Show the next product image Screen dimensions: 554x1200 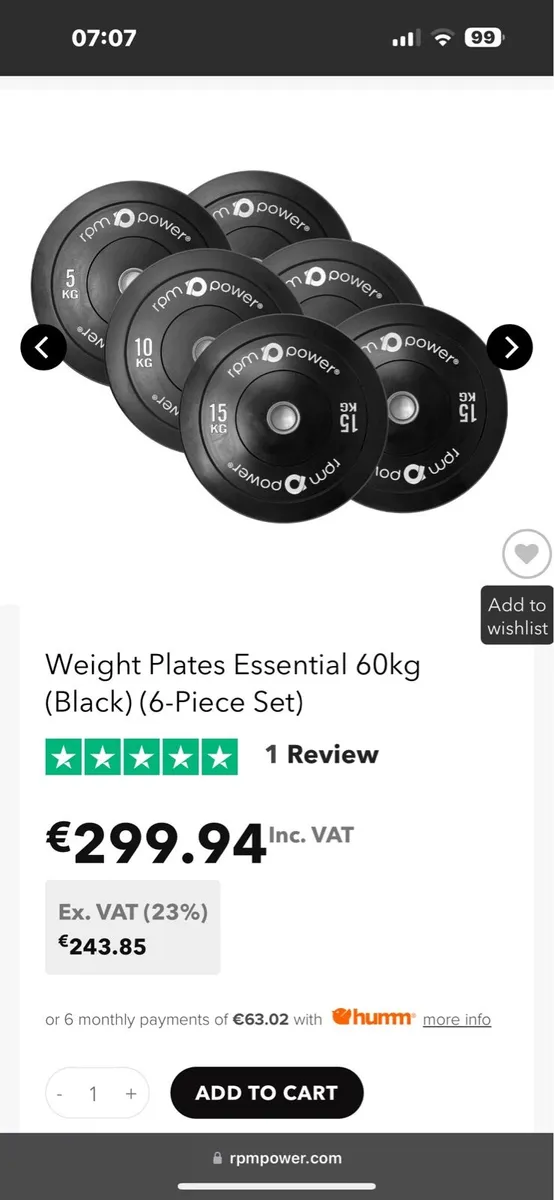tap(510, 347)
